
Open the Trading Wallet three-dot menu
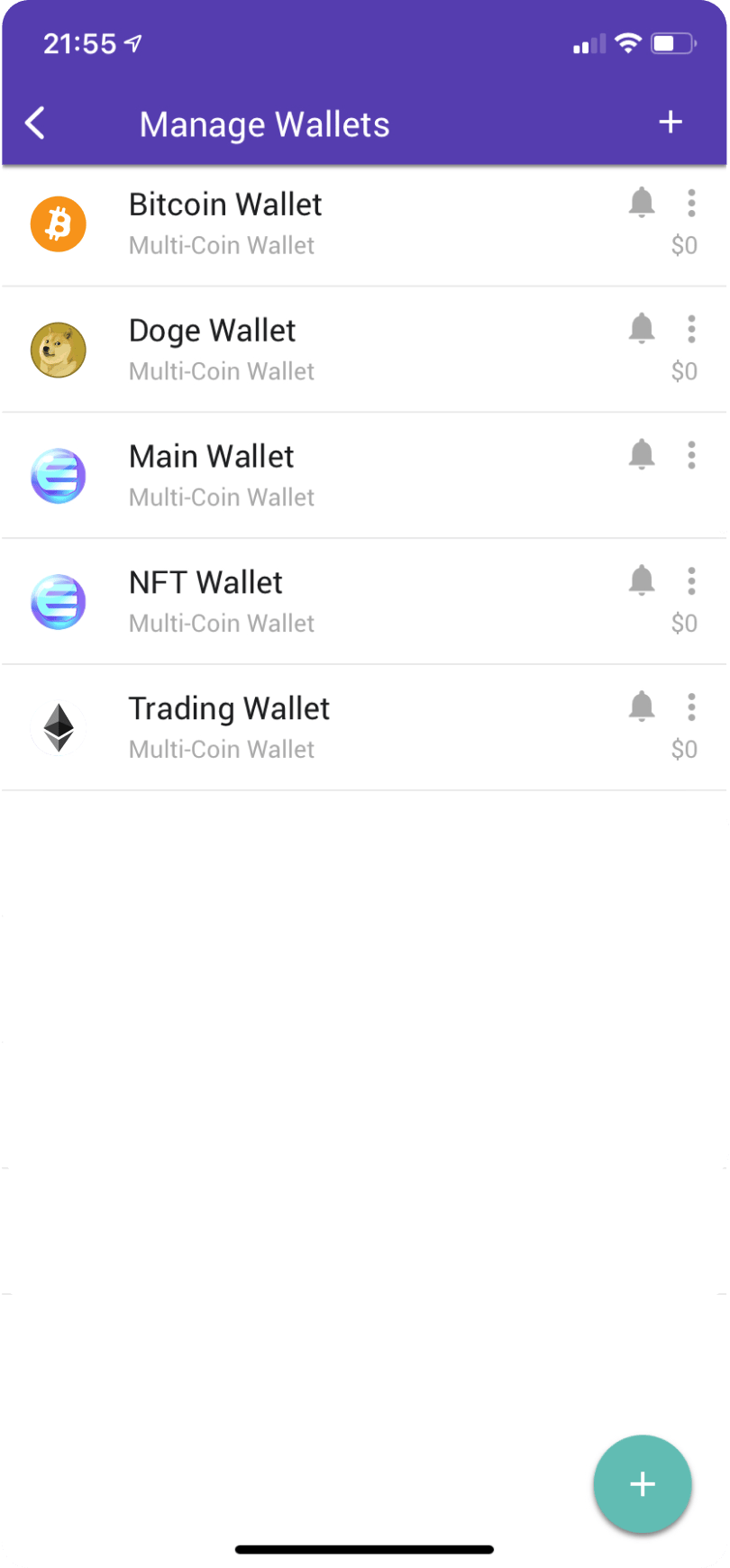click(691, 707)
